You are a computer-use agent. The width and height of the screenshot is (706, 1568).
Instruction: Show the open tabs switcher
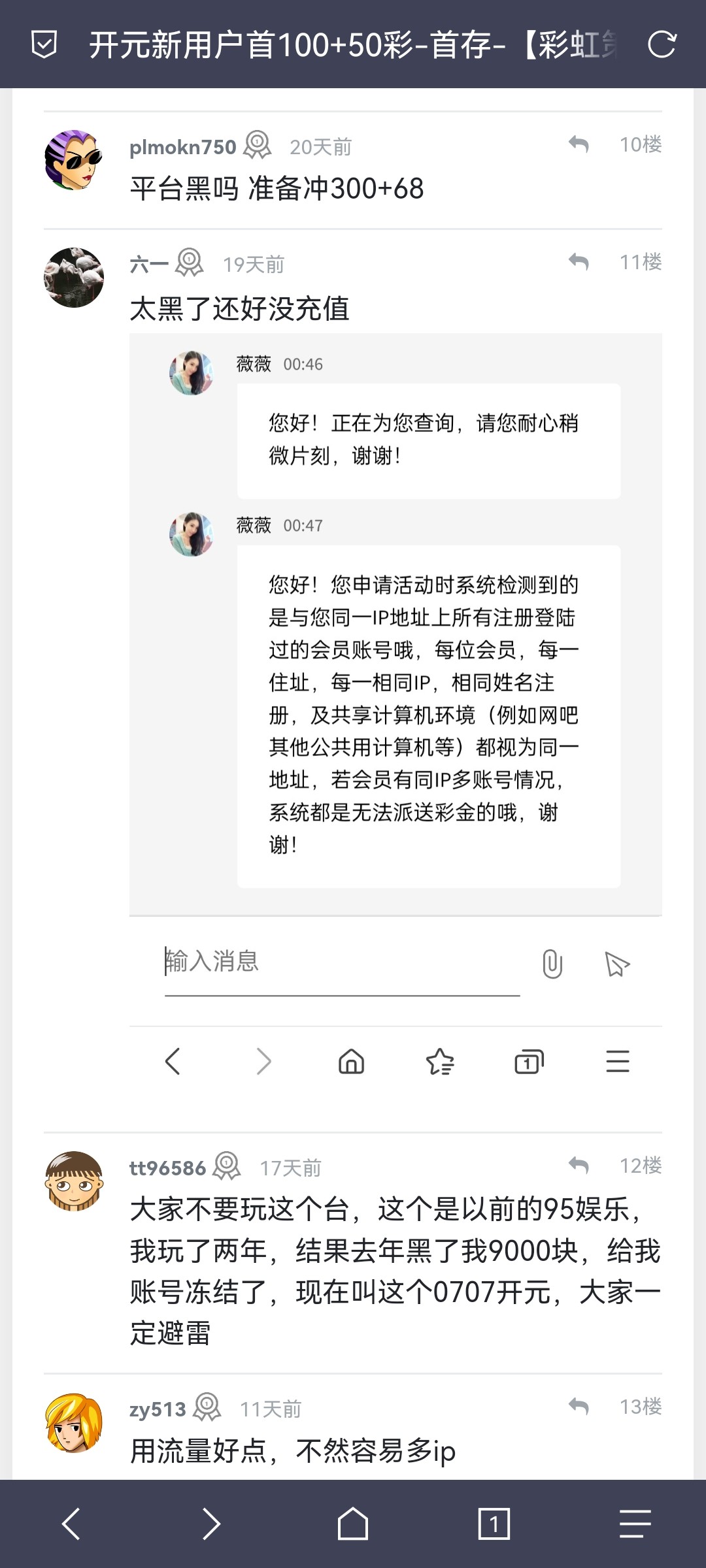(x=494, y=1524)
